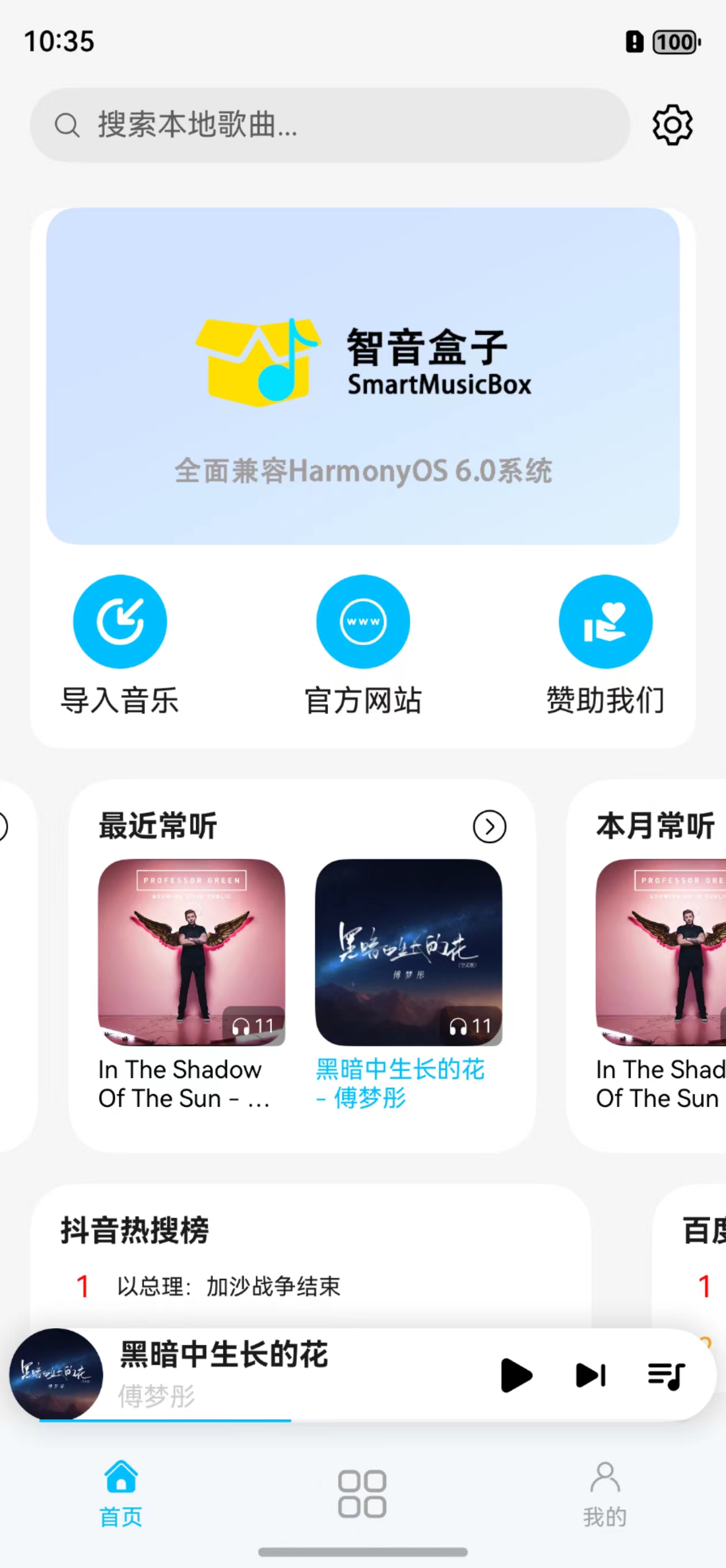Open the play queue list
This screenshot has width=726, height=1568.
click(x=665, y=1375)
